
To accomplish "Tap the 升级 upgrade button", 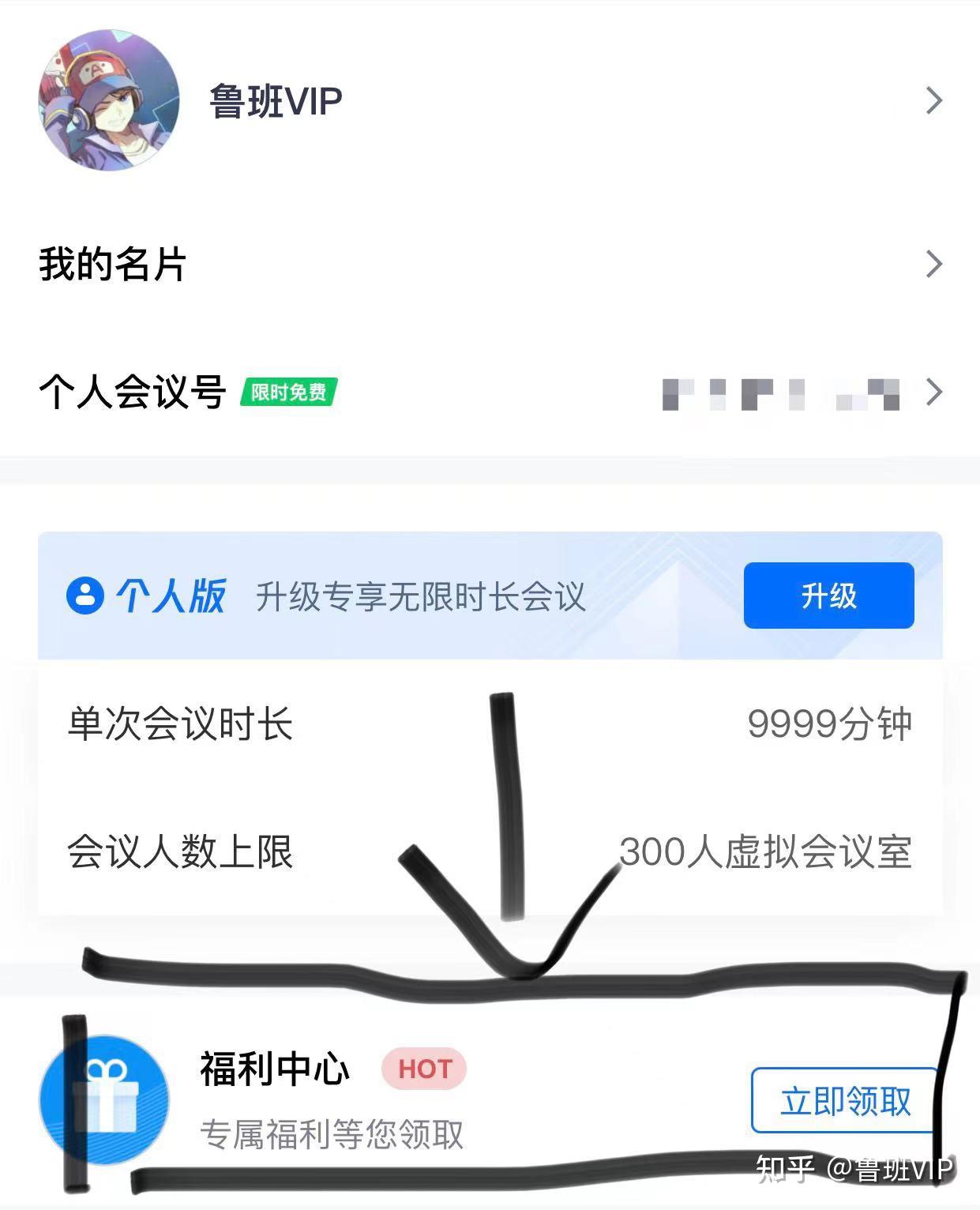I will [x=828, y=596].
